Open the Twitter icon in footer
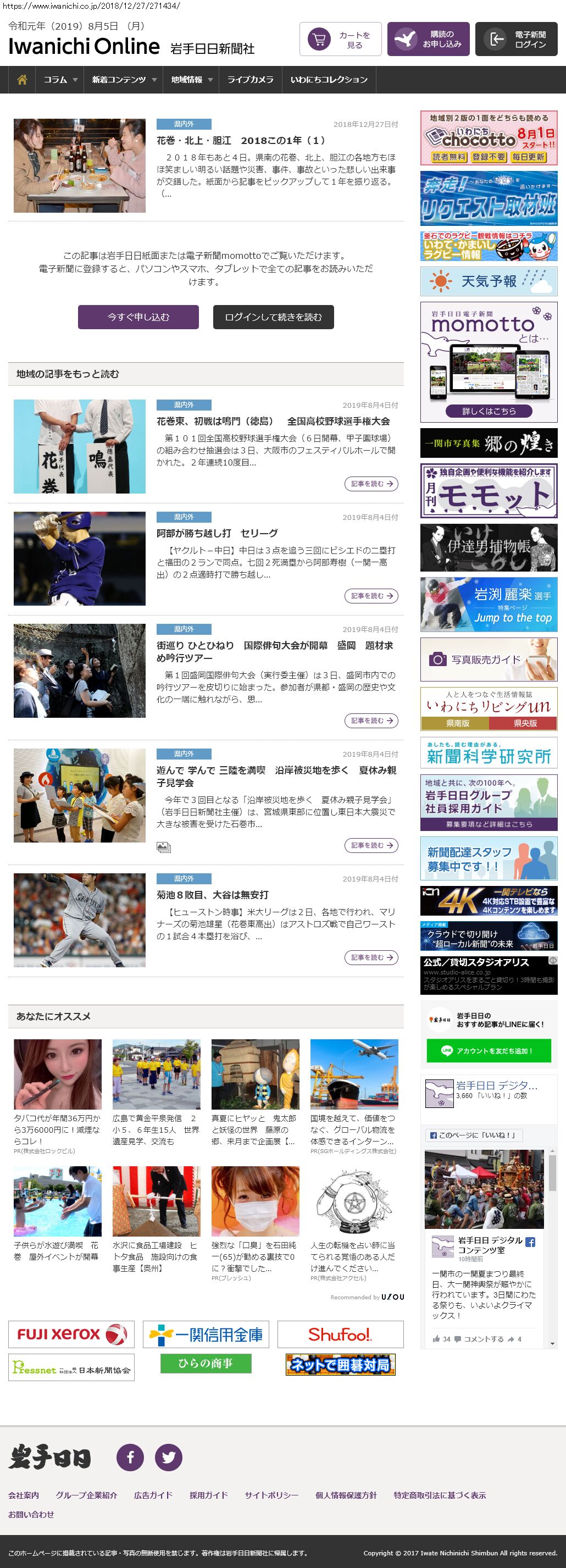Screen dimensions: 566x1568 [169, 1457]
